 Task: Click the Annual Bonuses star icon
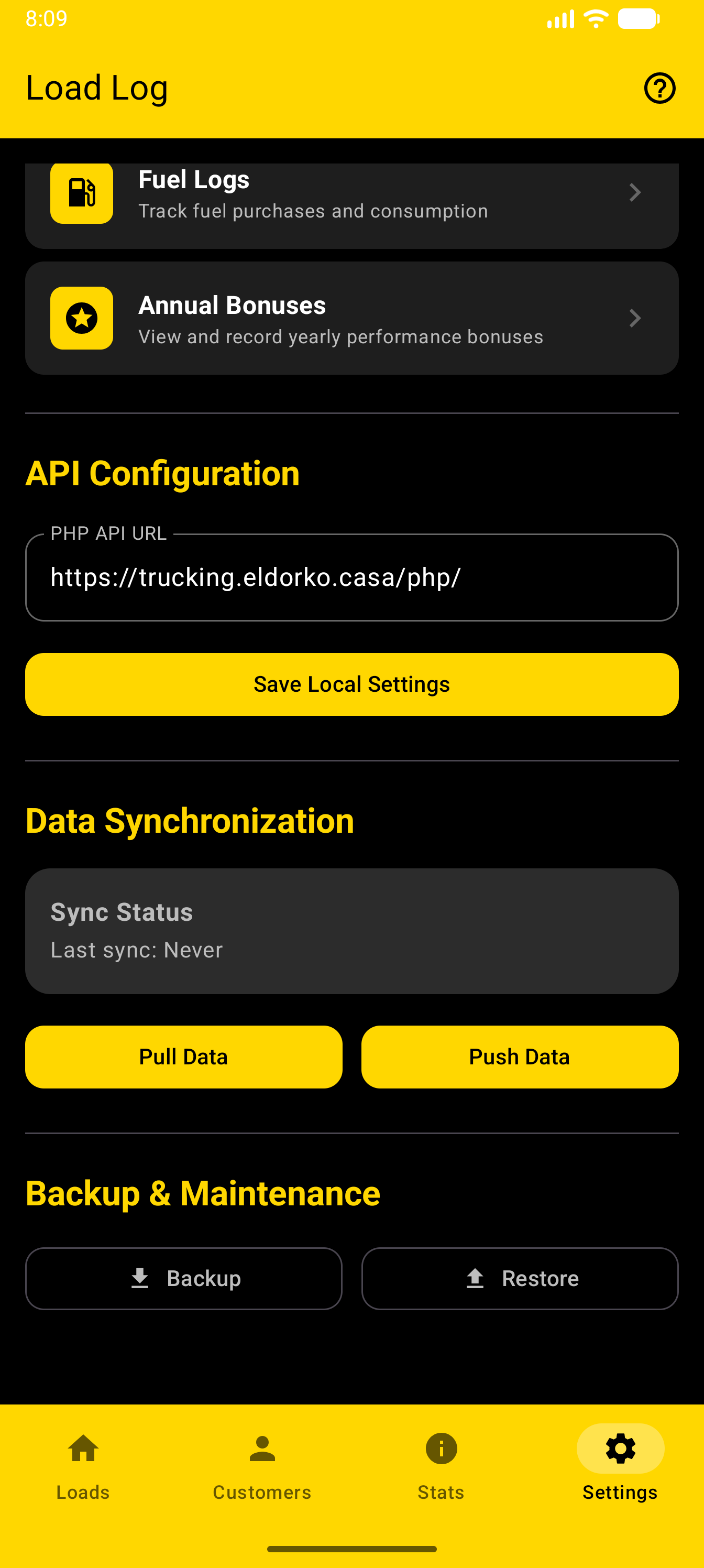pyautogui.click(x=81, y=318)
